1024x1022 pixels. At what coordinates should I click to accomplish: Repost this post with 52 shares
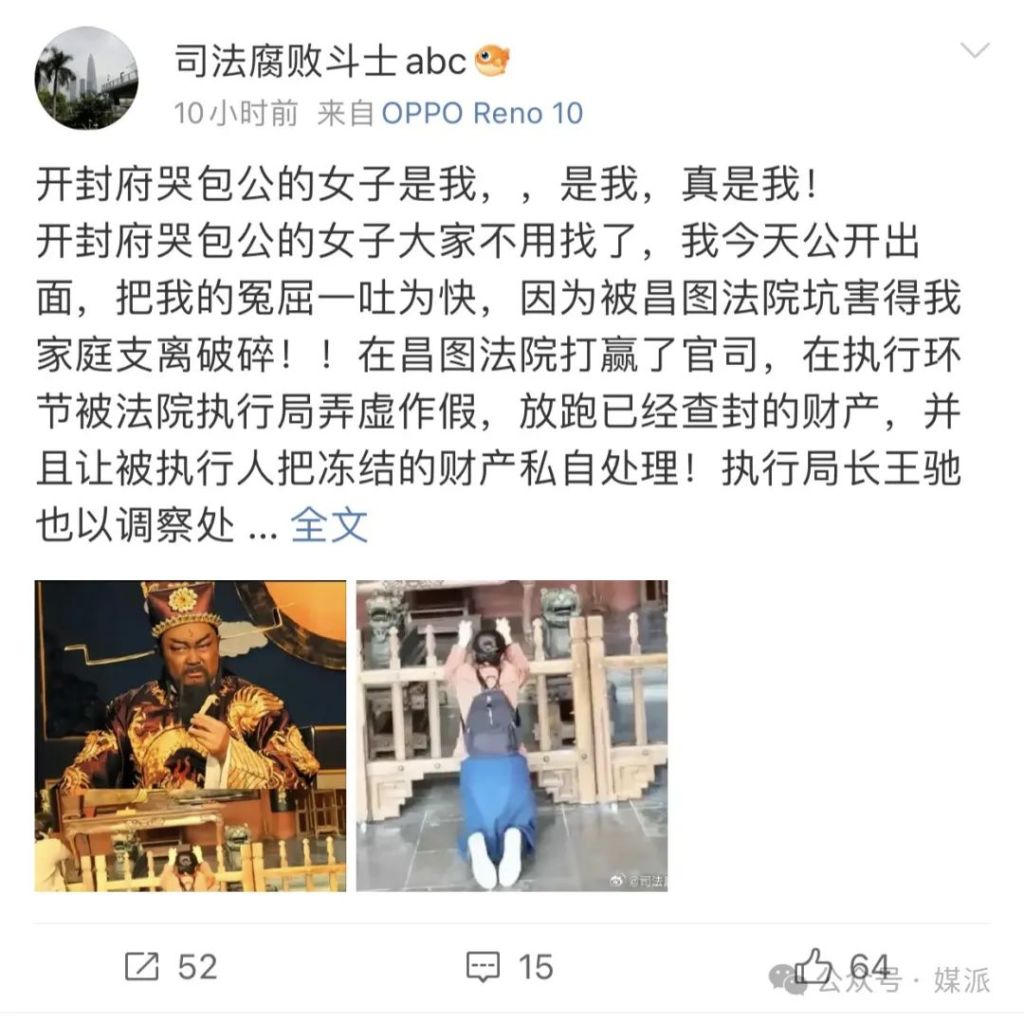pyautogui.click(x=170, y=966)
